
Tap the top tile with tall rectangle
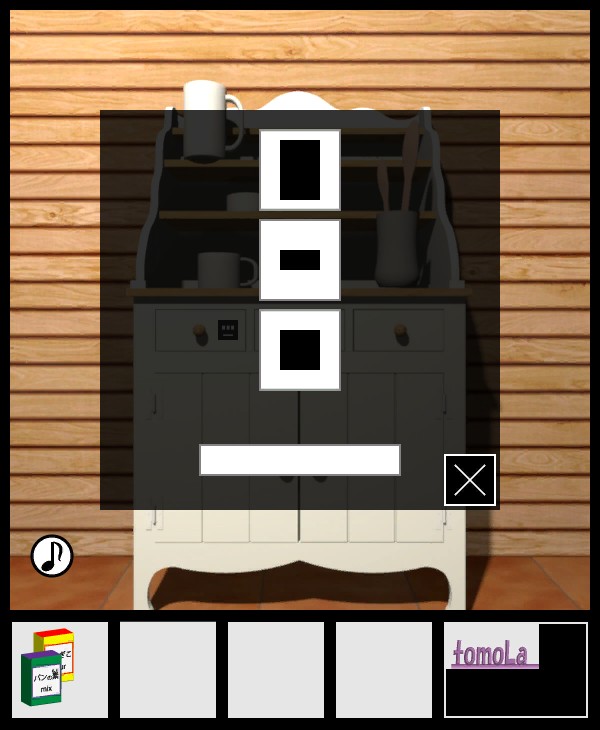tap(300, 170)
